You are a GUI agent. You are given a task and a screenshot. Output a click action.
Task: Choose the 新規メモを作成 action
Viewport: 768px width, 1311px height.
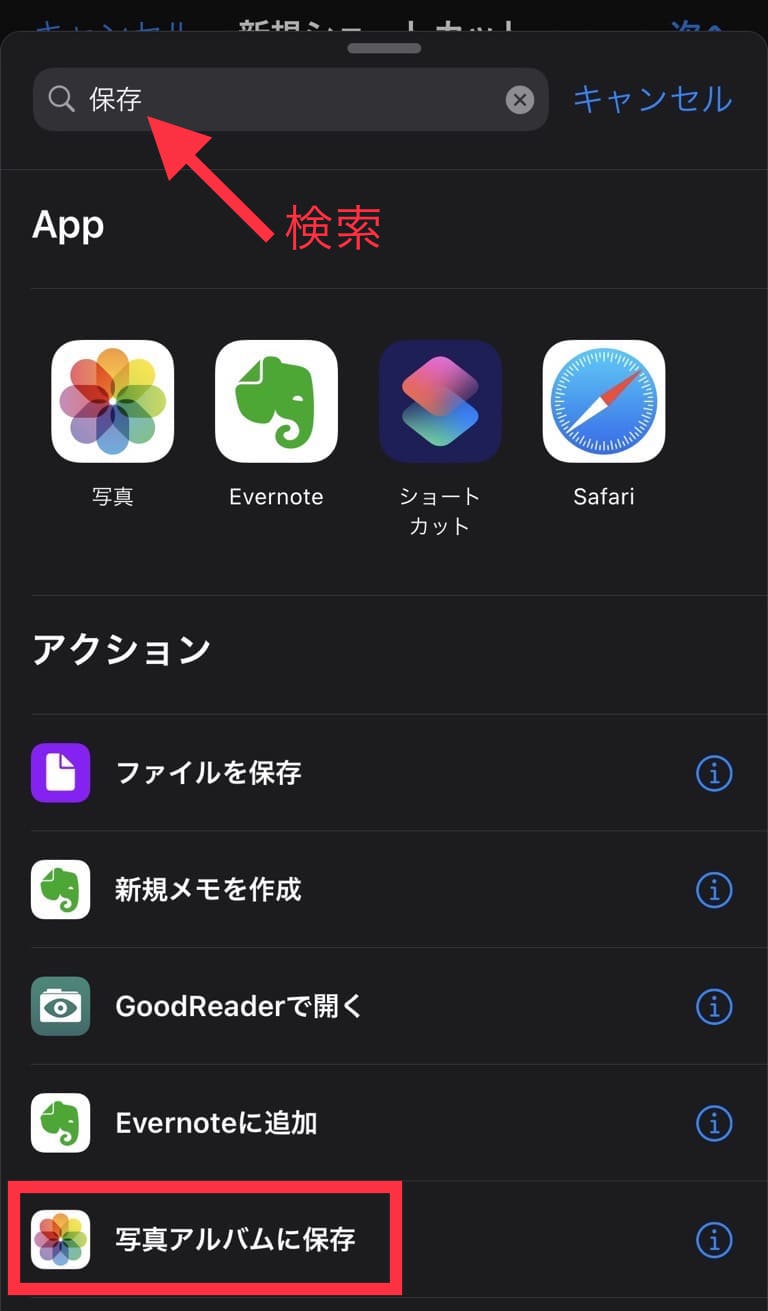[384, 890]
